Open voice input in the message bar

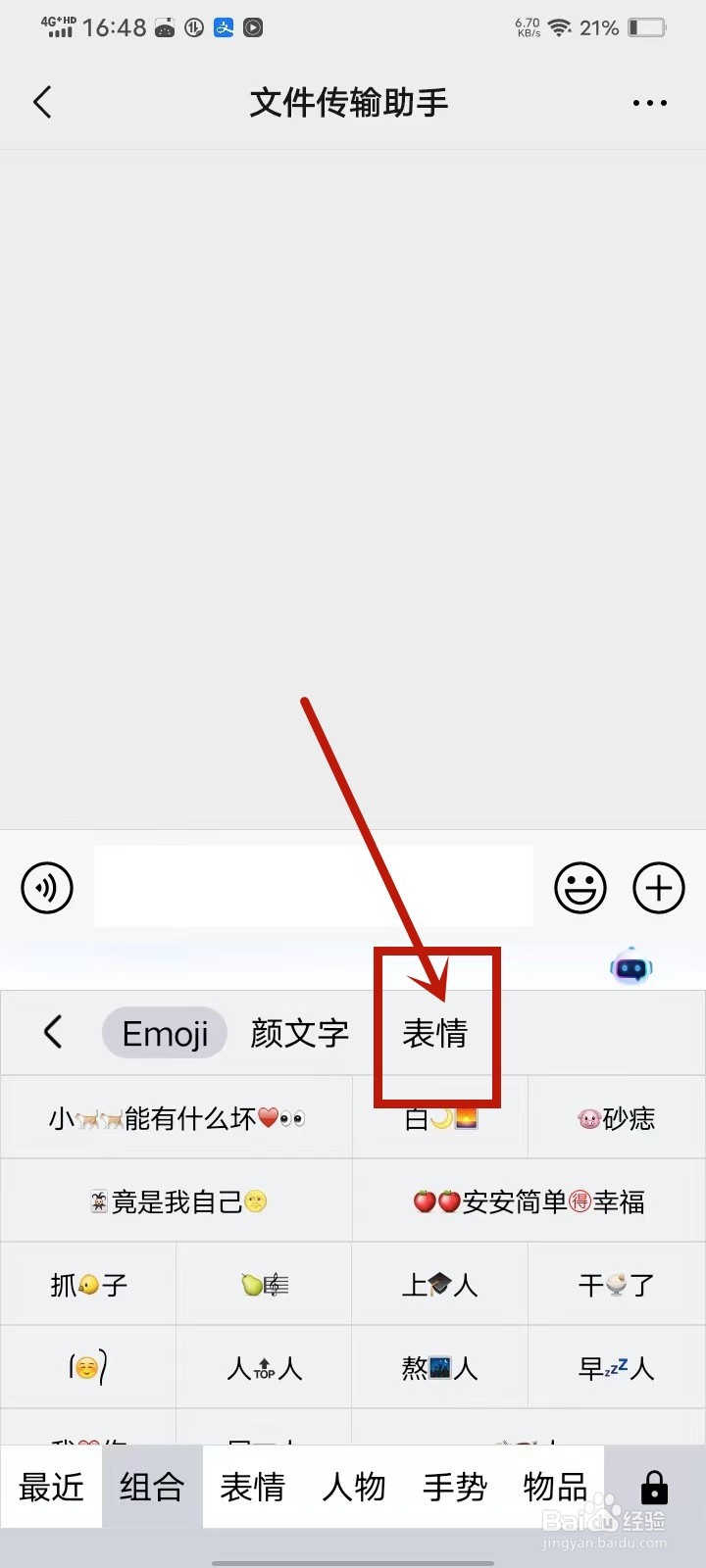point(46,887)
